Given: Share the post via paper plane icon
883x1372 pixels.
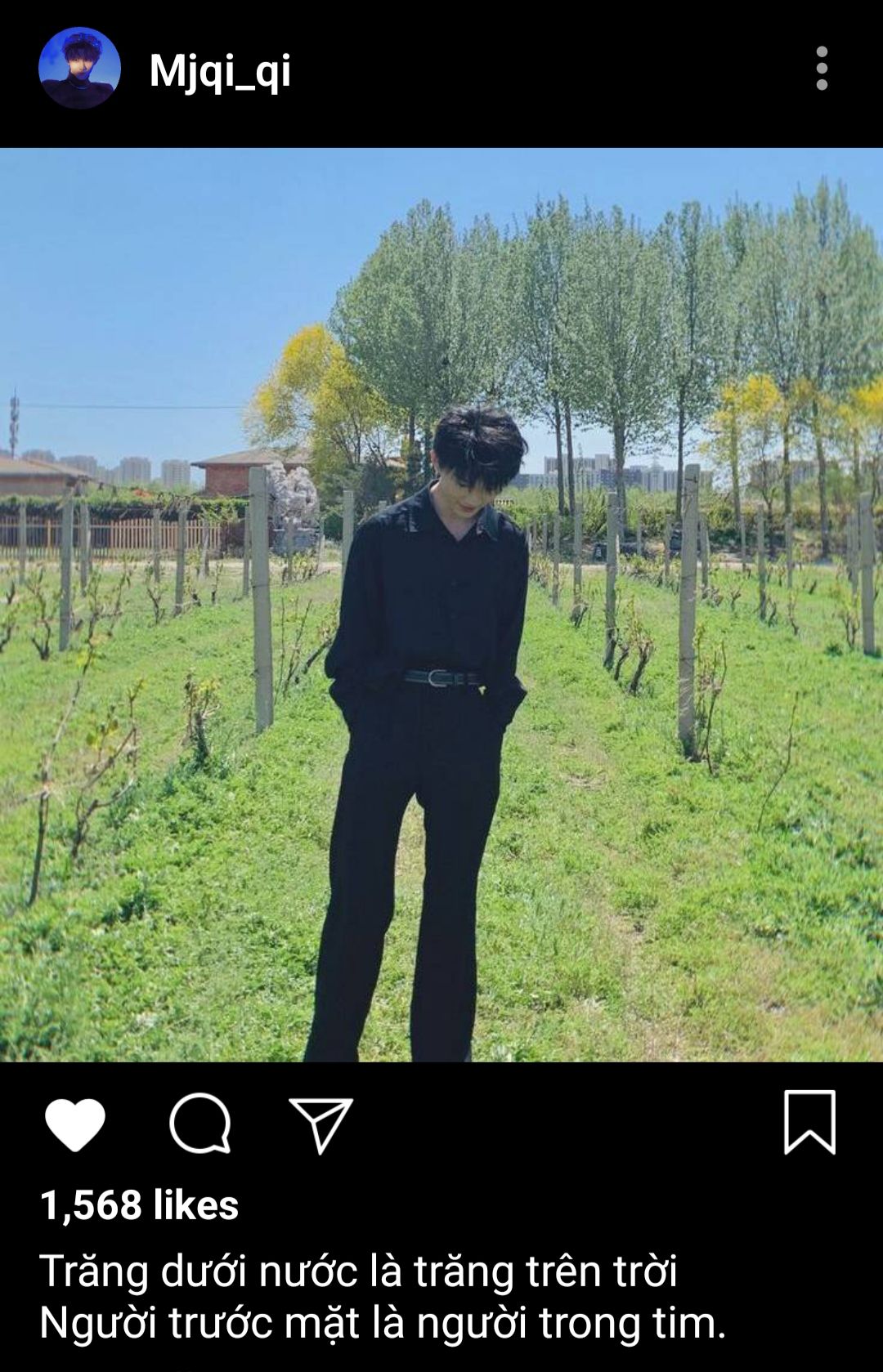Looking at the screenshot, I should [320, 1124].
